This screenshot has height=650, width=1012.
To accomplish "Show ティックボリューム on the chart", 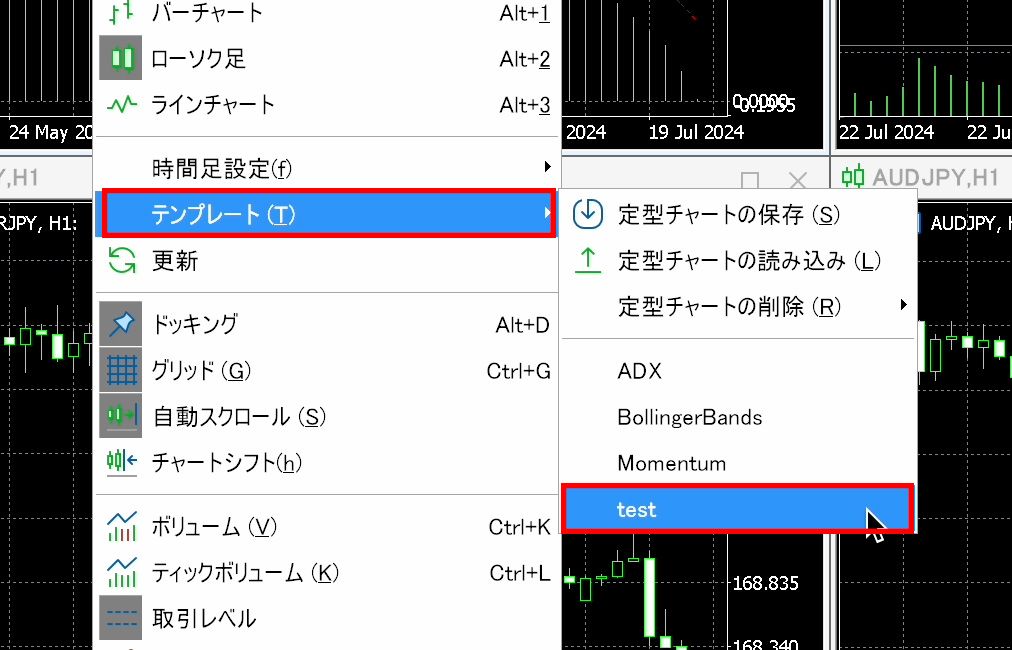I will tap(245, 573).
